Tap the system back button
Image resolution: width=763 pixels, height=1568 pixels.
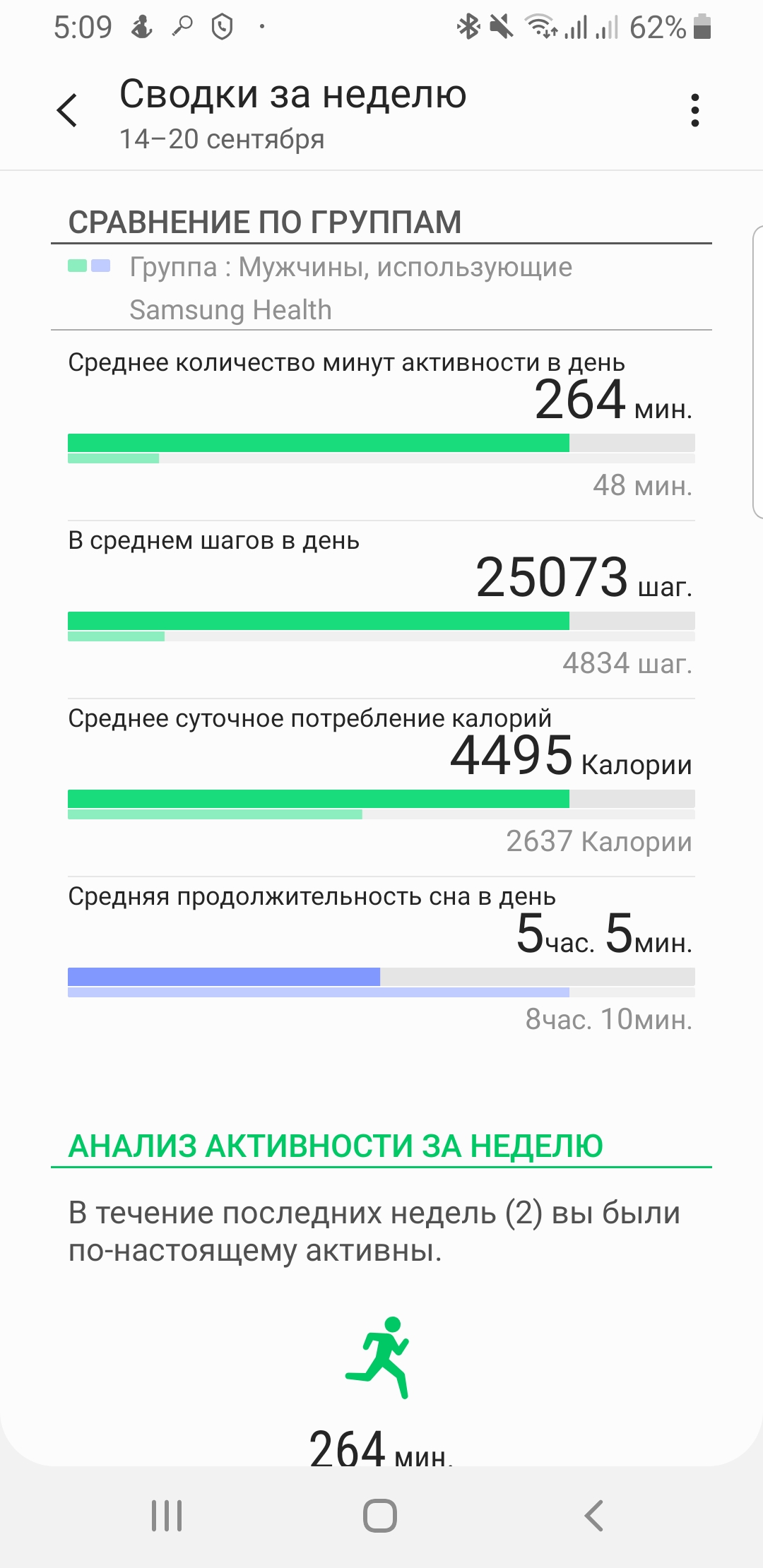594,1516
